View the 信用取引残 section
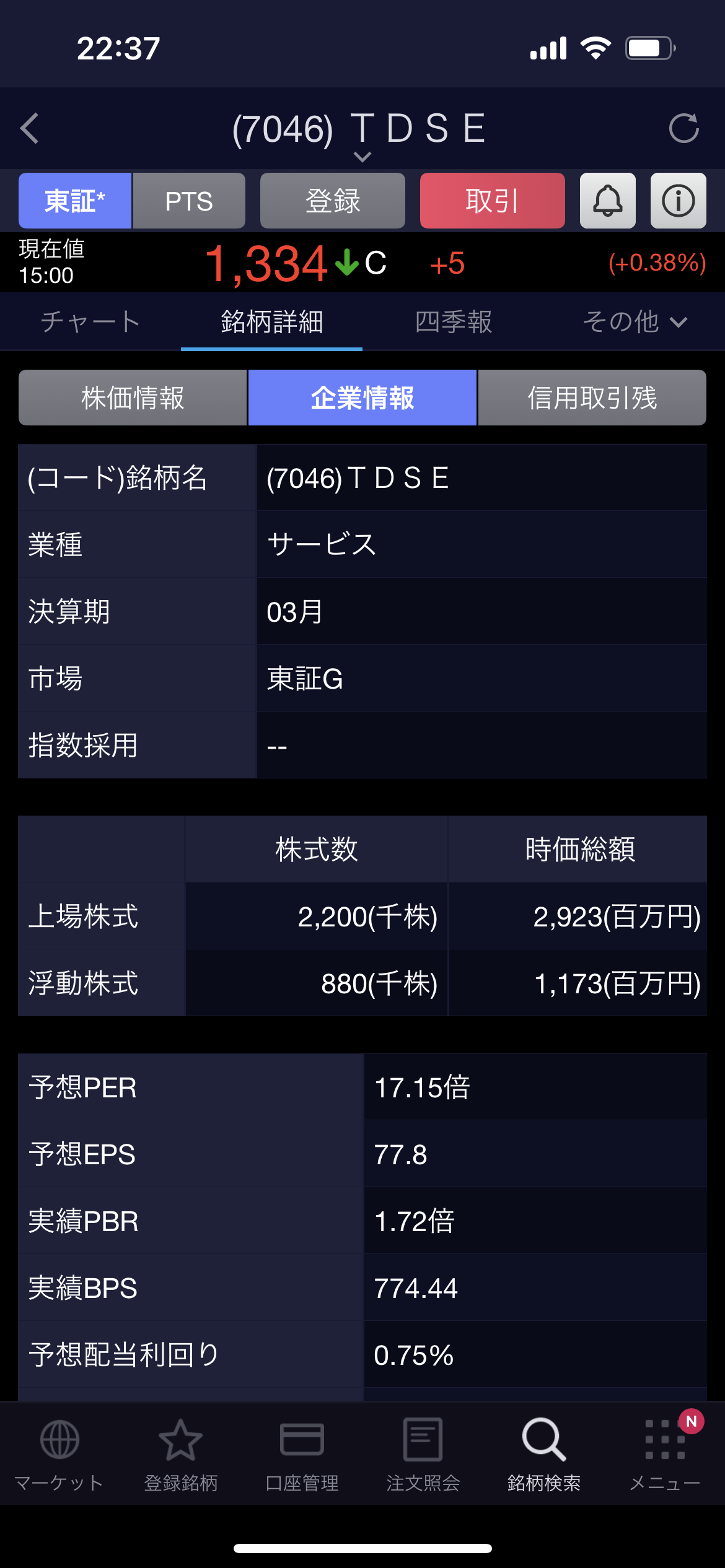 [x=592, y=398]
